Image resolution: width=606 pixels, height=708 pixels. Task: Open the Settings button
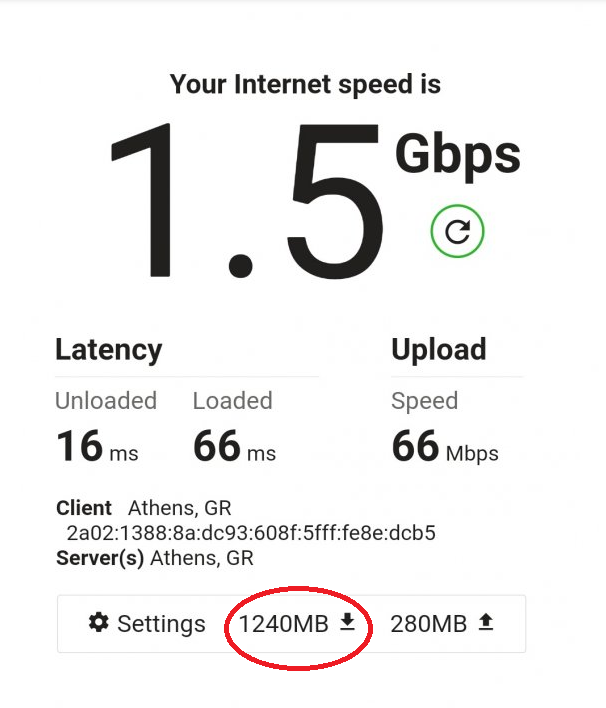tap(147, 624)
